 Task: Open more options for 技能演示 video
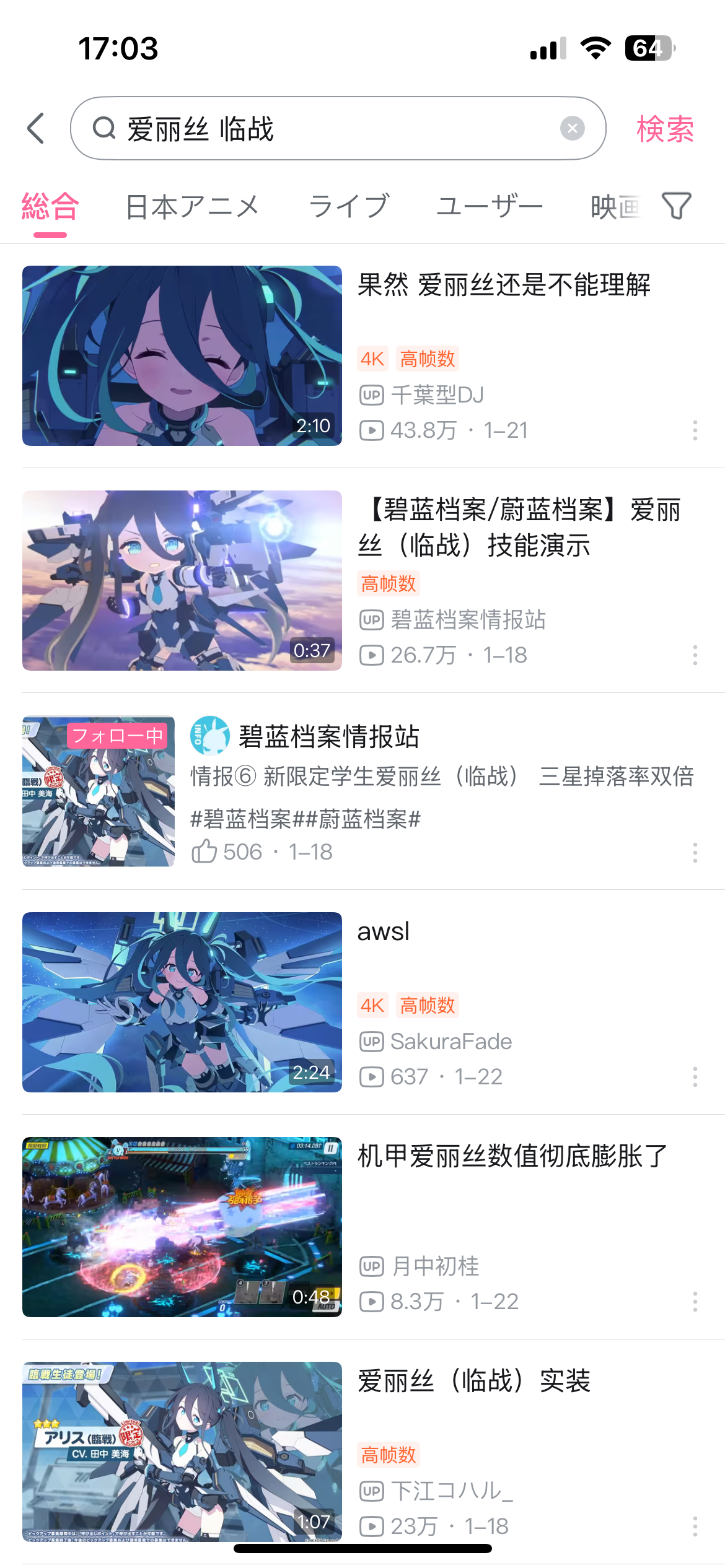click(695, 655)
